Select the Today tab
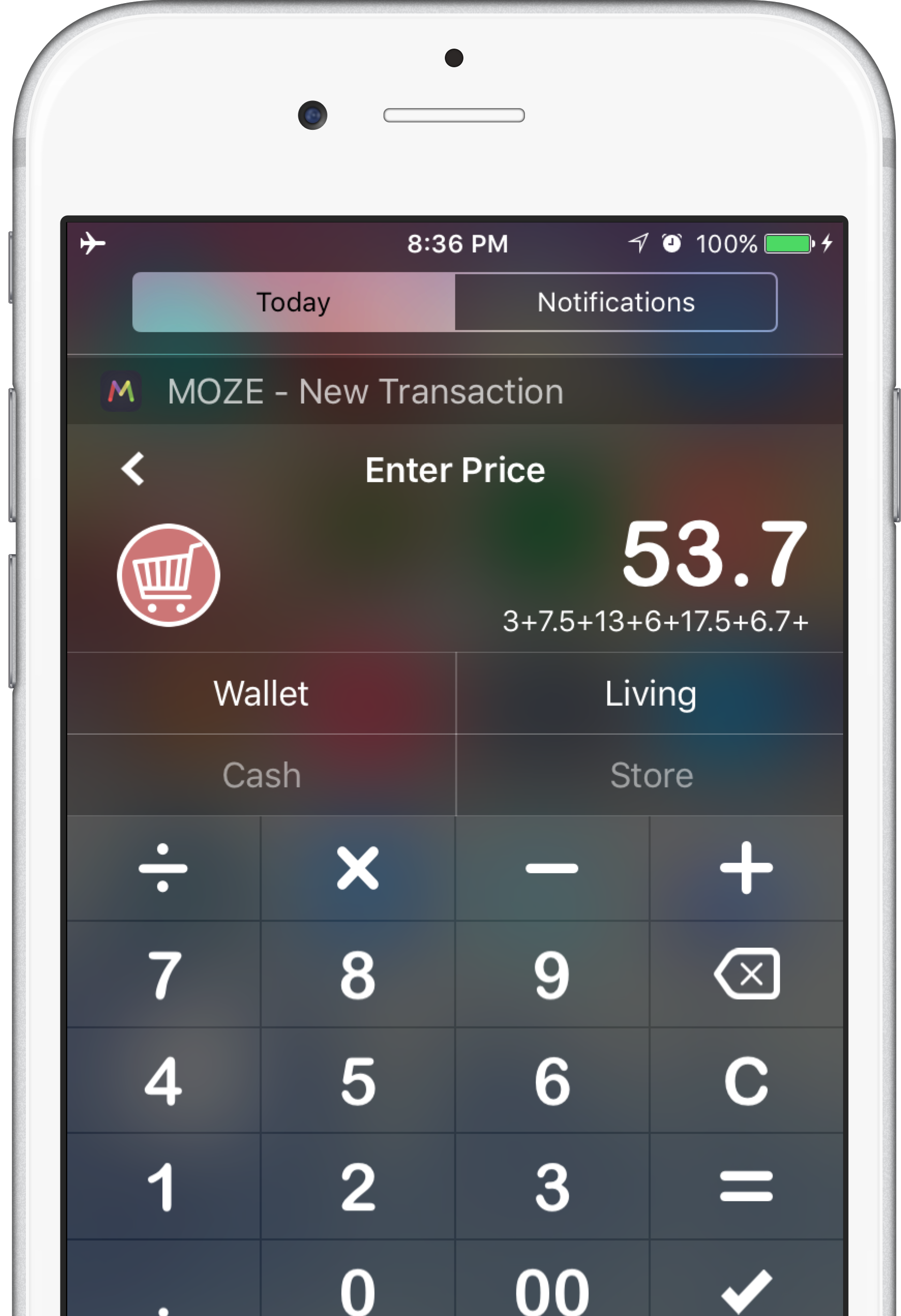Image resolution: width=901 pixels, height=1316 pixels. 293,302
